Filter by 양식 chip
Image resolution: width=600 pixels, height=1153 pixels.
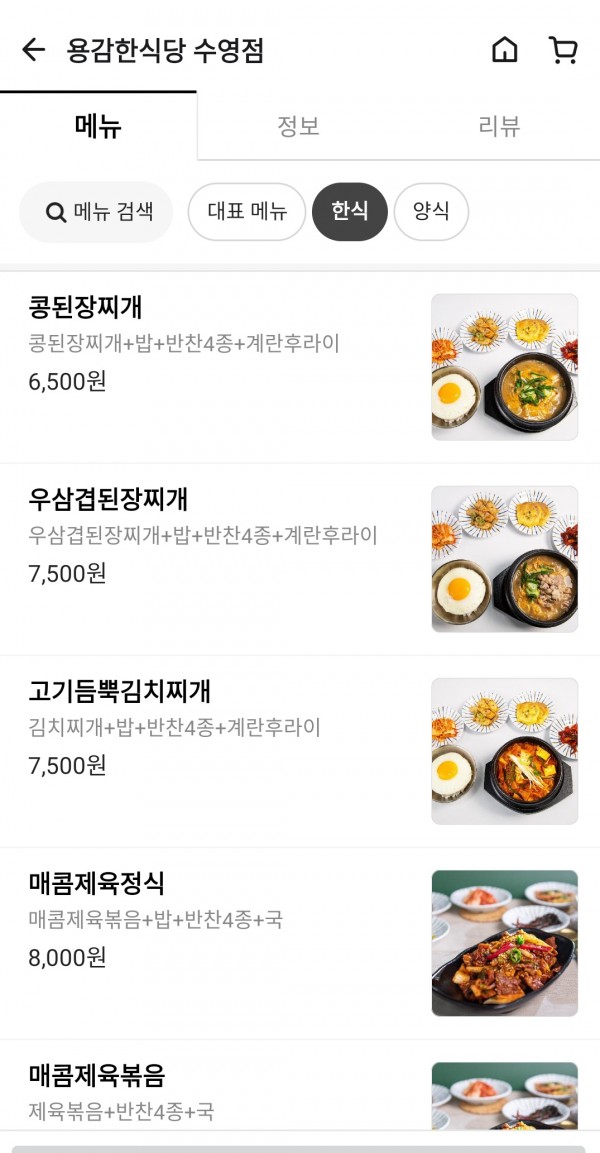(x=431, y=212)
